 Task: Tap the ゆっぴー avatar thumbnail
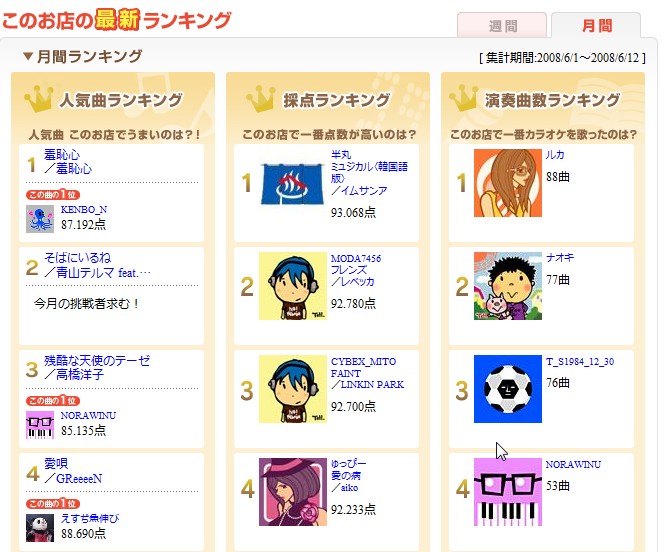(293, 492)
